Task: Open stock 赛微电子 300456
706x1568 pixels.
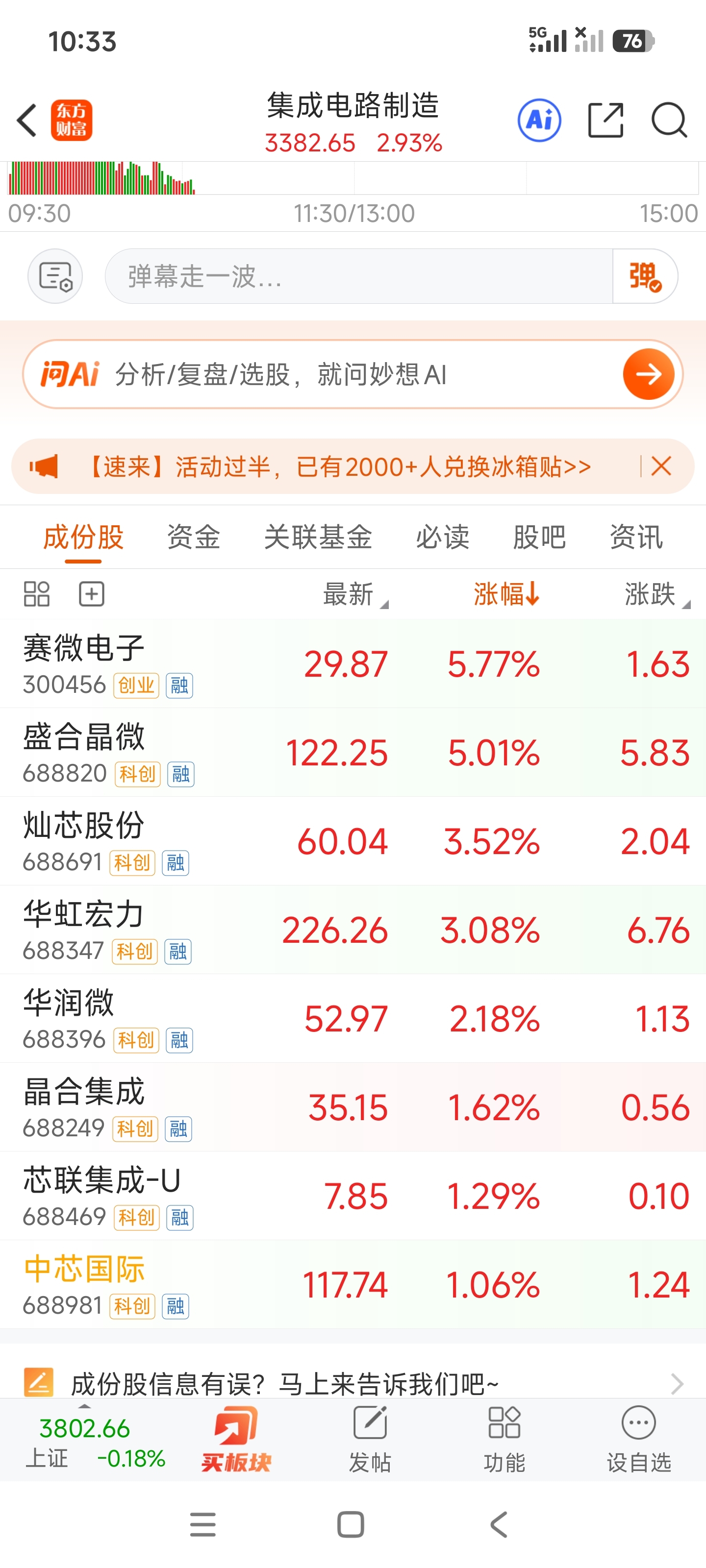Action: tap(353, 663)
